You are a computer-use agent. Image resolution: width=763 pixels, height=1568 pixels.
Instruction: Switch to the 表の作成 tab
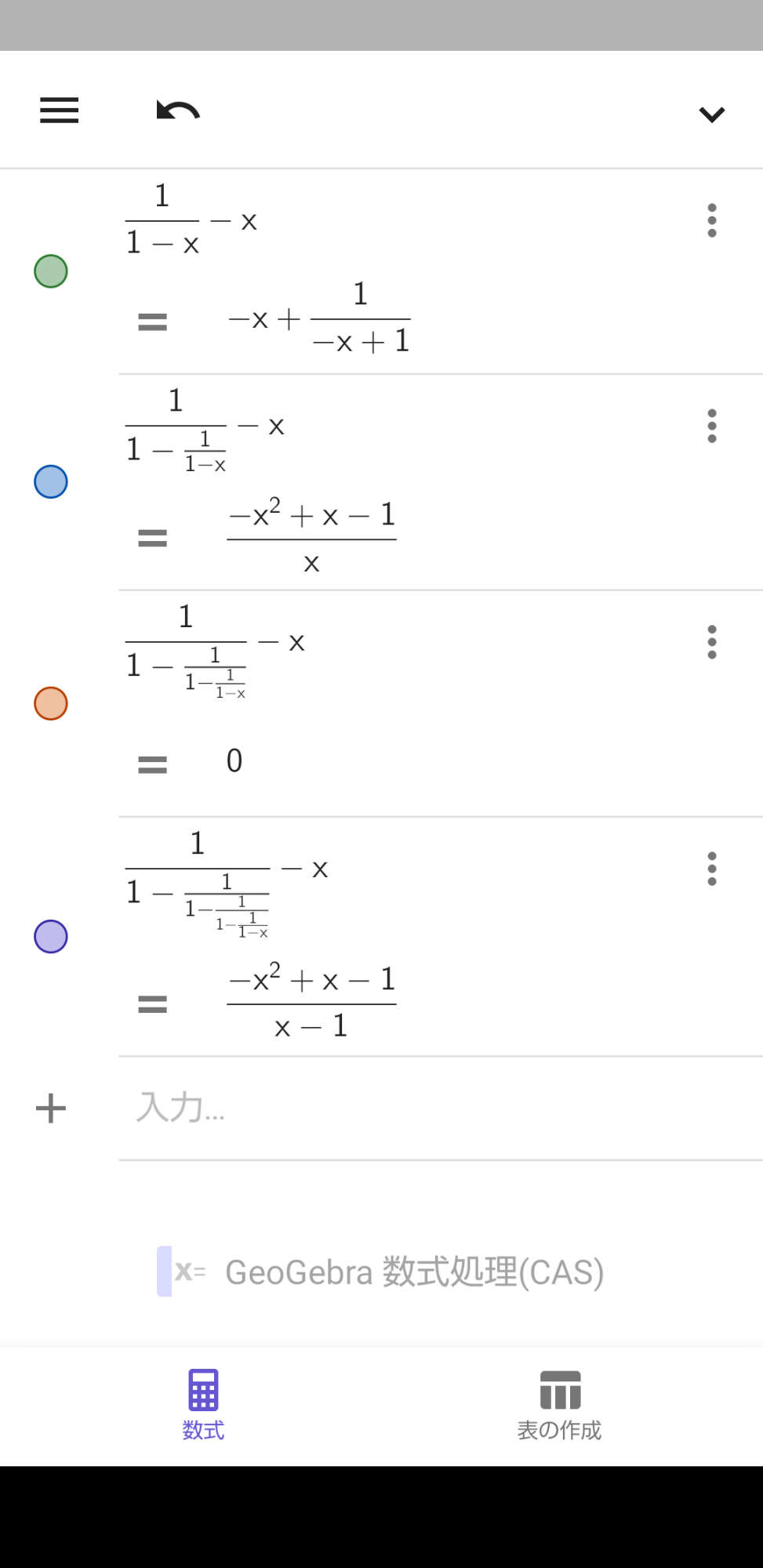click(559, 1404)
